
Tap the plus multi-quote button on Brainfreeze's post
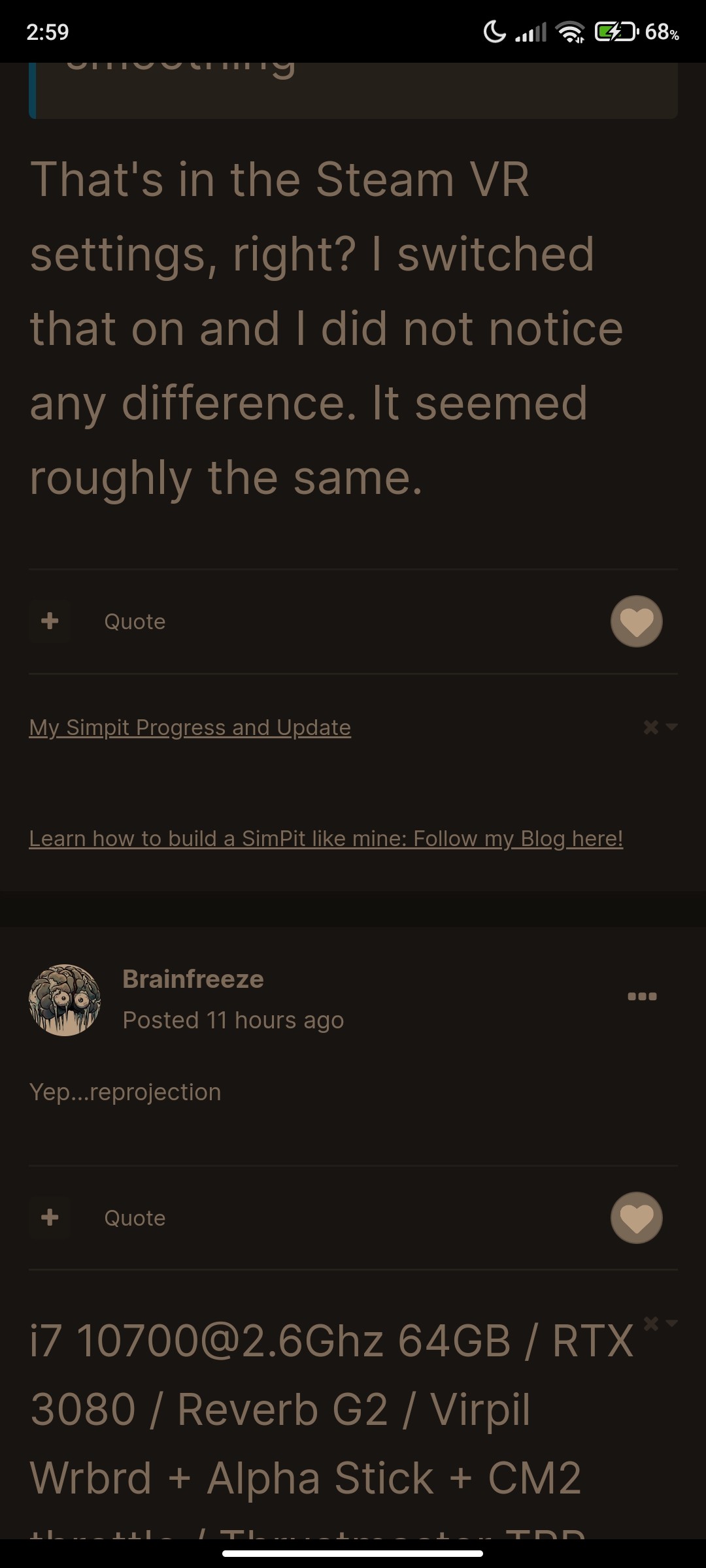50,1217
